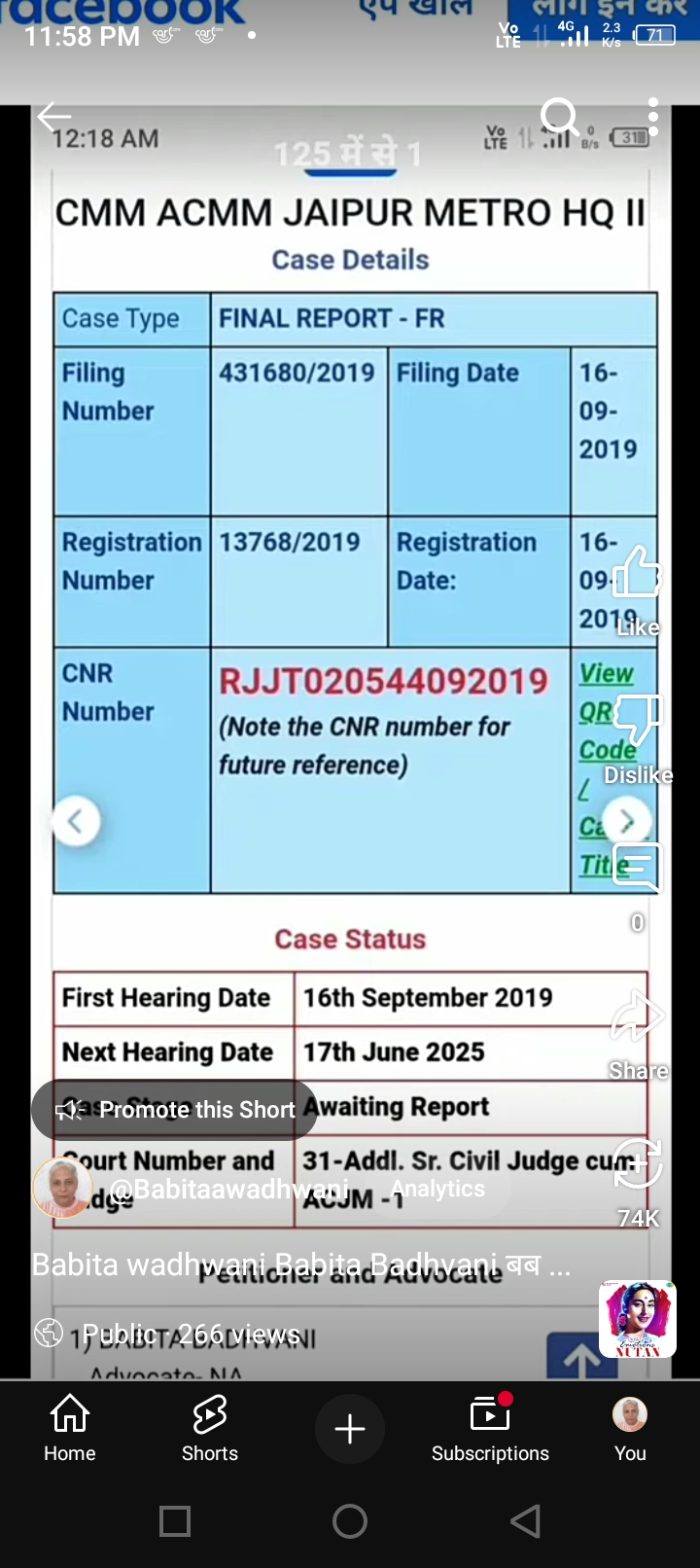Open the Subscriptions tab

click(x=490, y=1428)
